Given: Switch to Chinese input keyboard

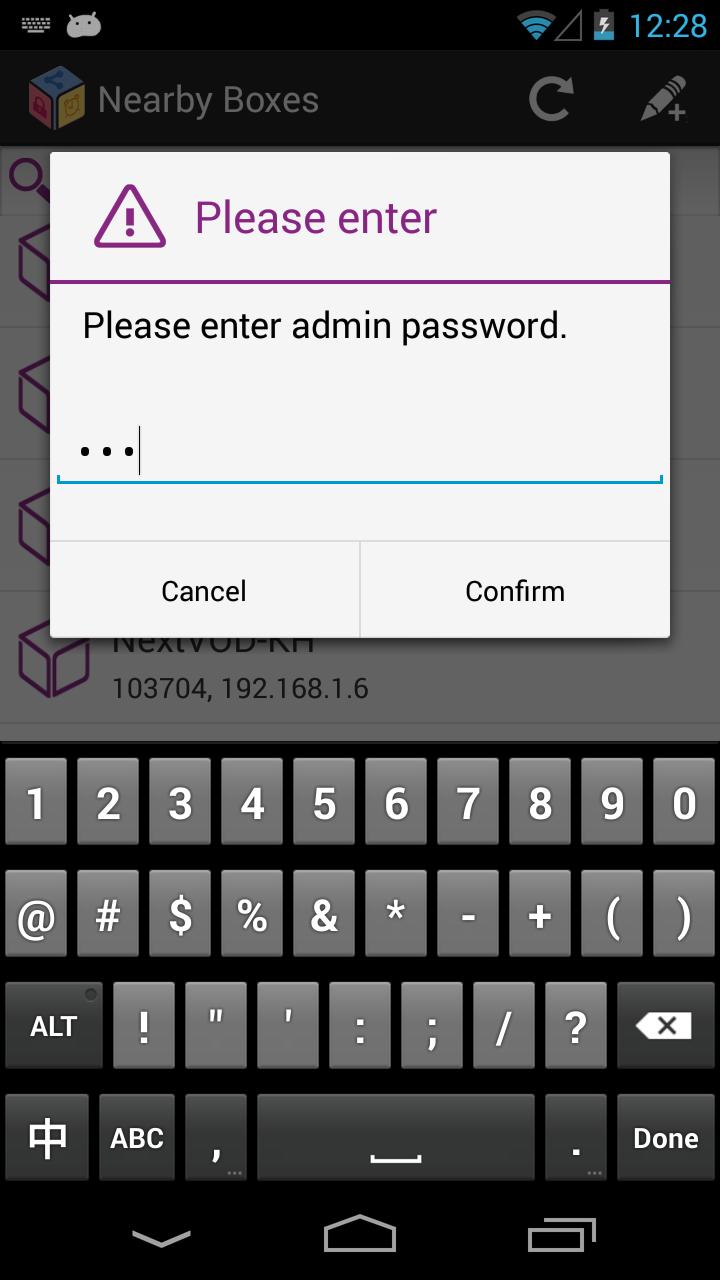Looking at the screenshot, I should [47, 1138].
